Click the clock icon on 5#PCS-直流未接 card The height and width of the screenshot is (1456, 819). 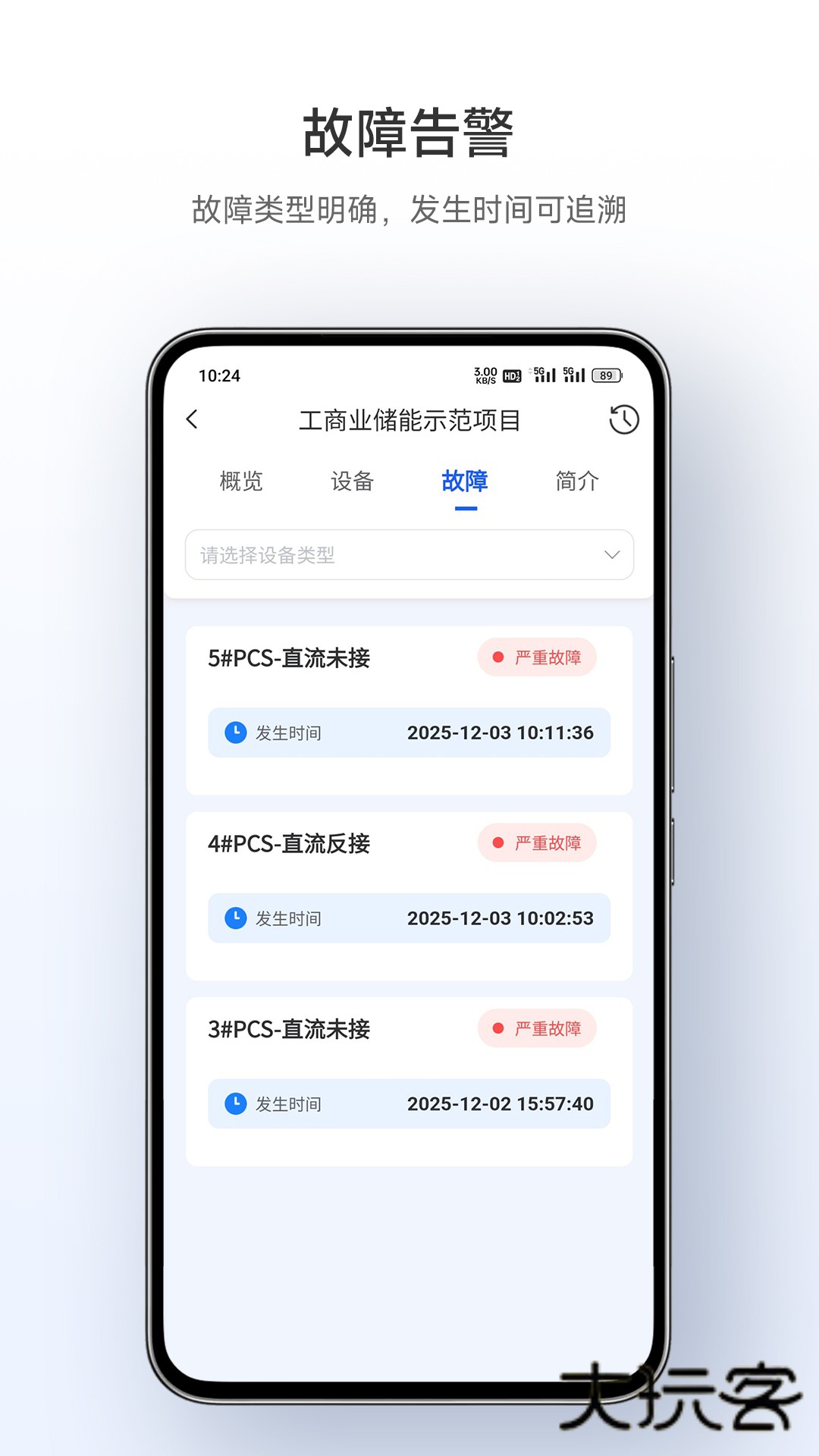point(235,733)
